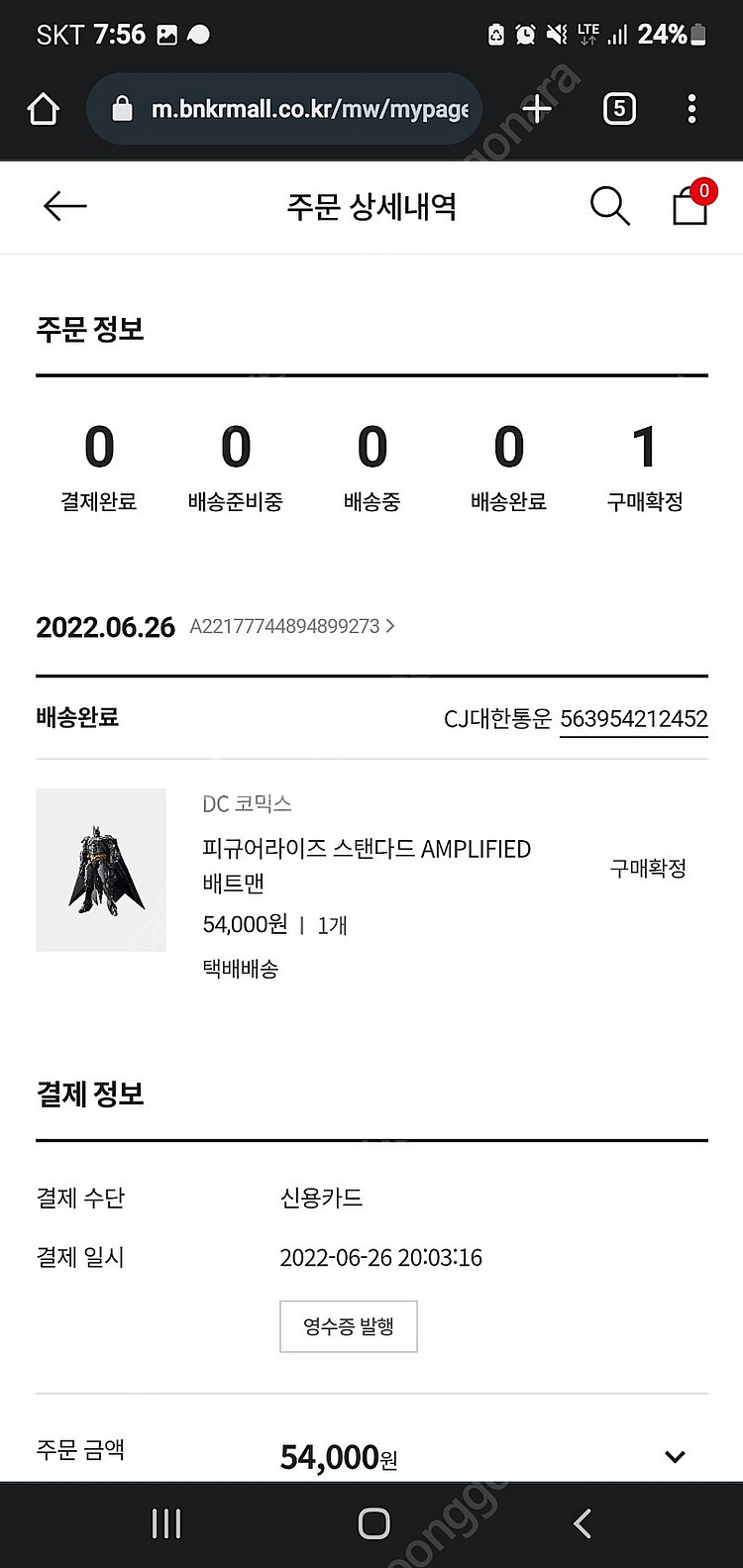Open the 주문 상세내역 page title area

[x=371, y=207]
